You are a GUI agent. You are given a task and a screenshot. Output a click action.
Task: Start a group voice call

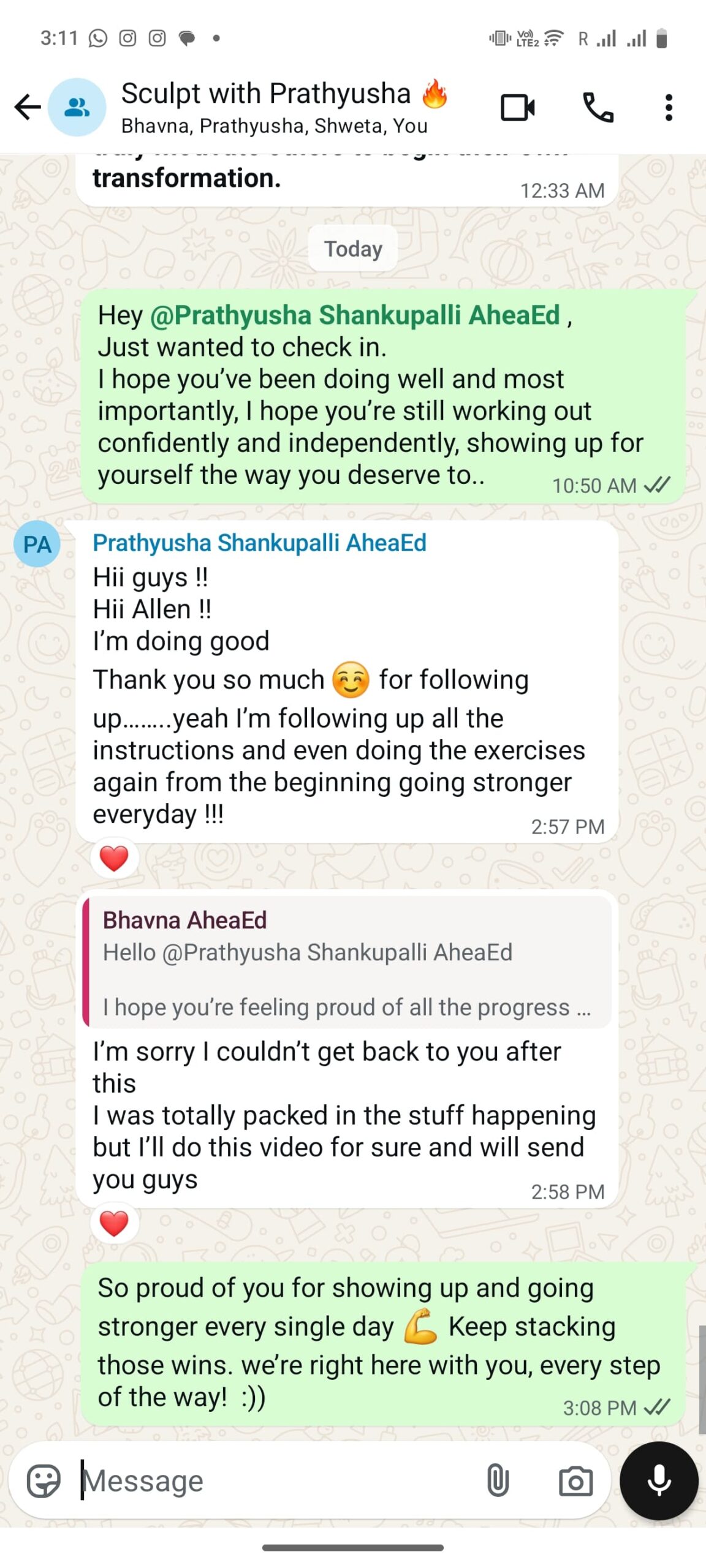point(598,108)
